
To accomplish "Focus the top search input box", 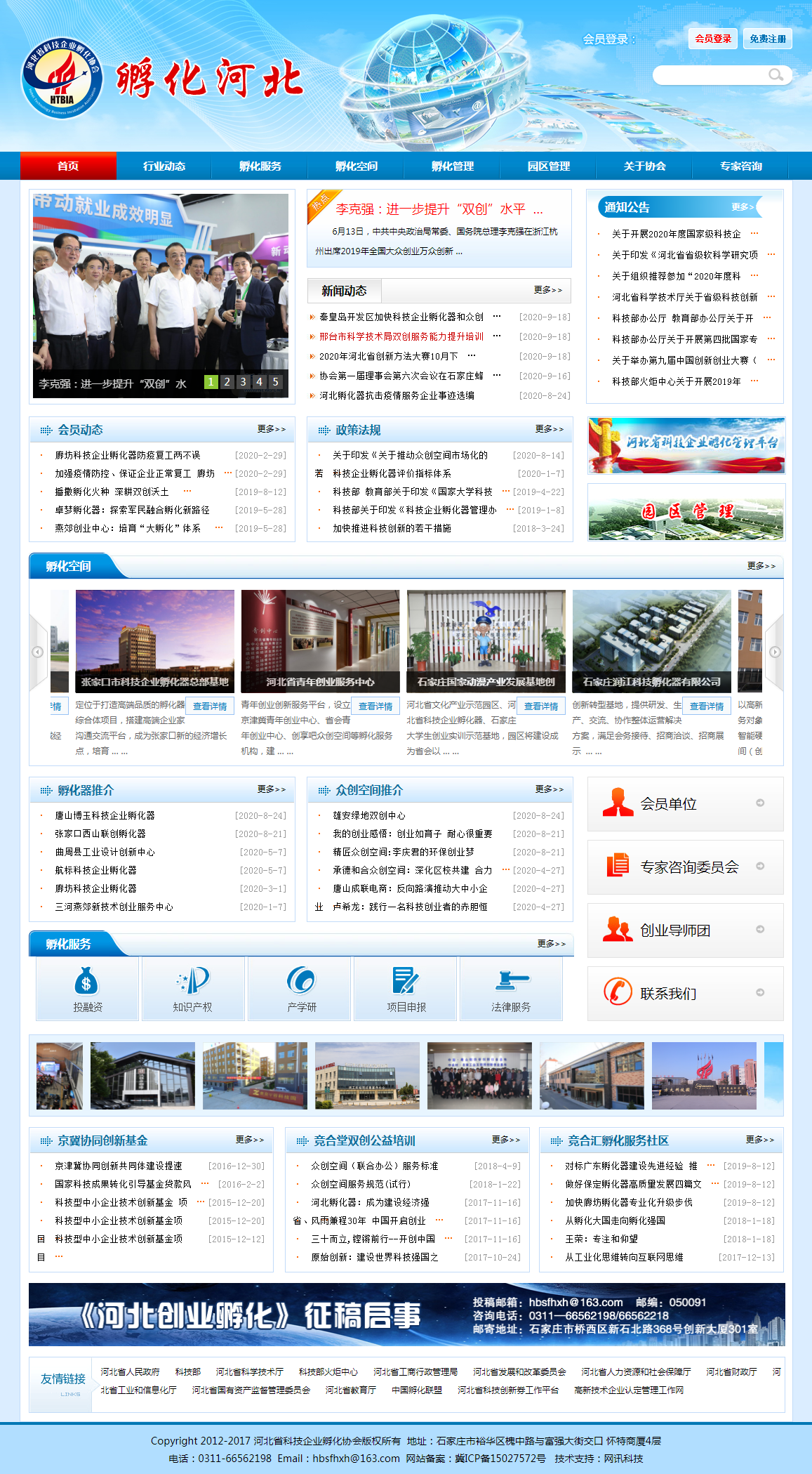I will pos(709,74).
